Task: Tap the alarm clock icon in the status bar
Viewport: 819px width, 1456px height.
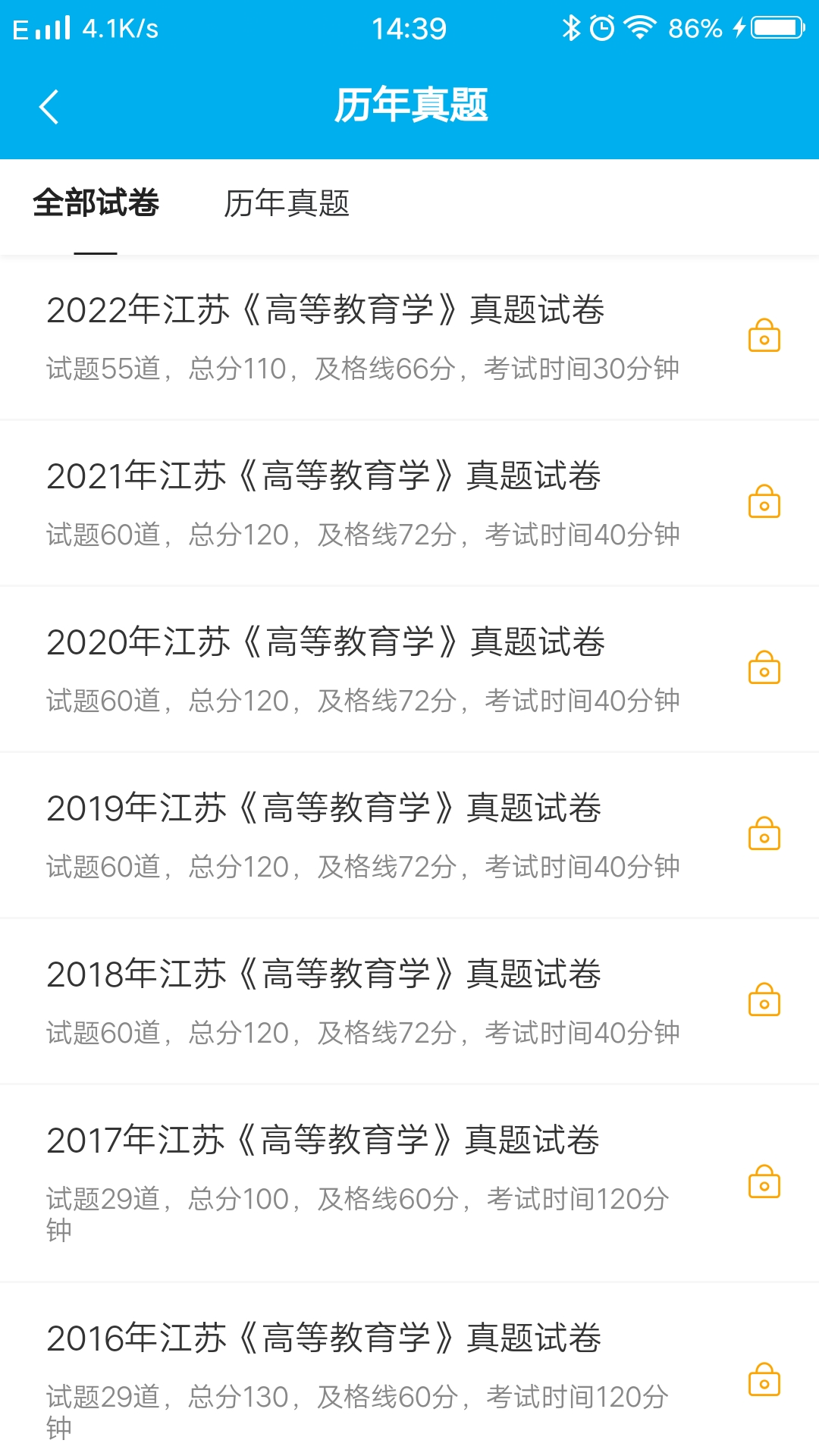Action: [x=601, y=27]
